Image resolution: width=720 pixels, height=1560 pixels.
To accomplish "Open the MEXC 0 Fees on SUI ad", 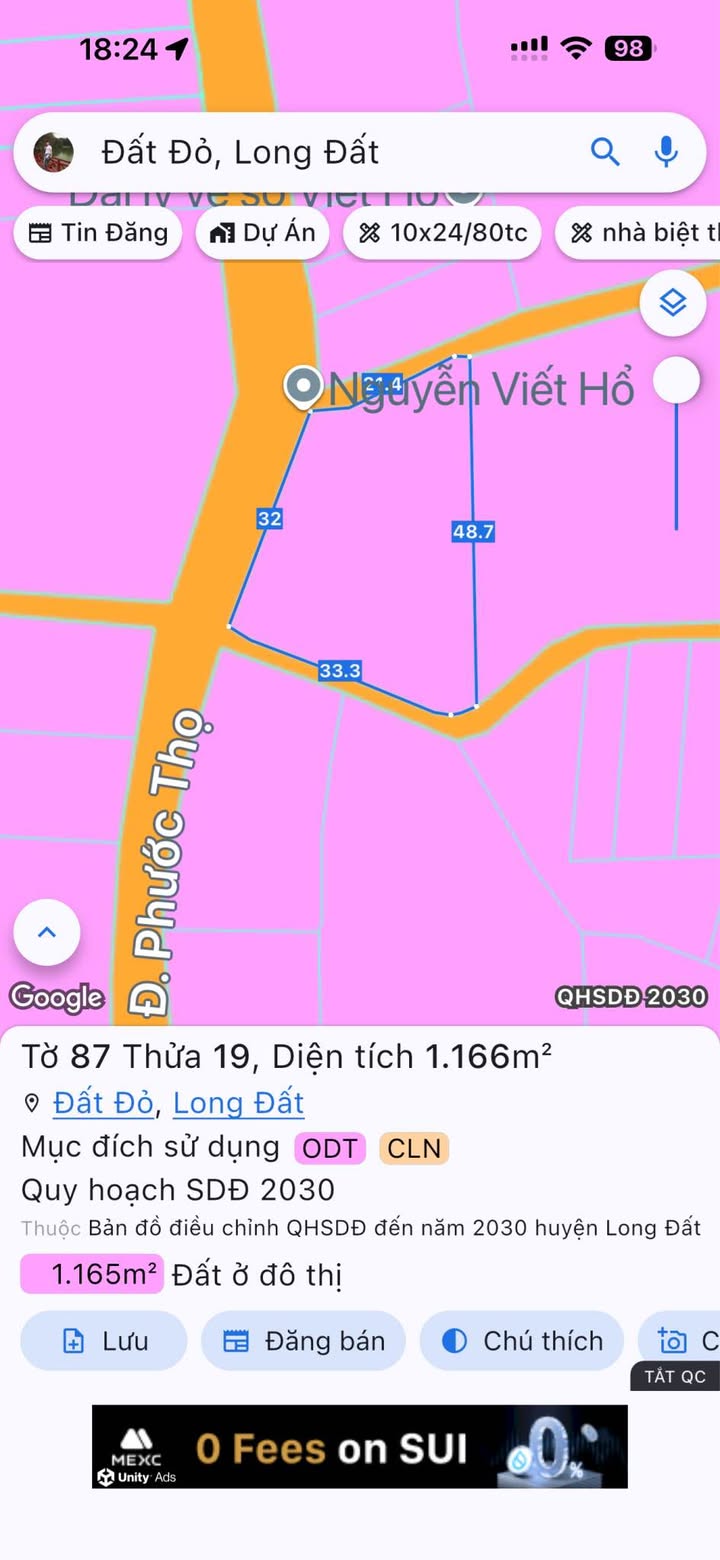I will click(360, 1447).
